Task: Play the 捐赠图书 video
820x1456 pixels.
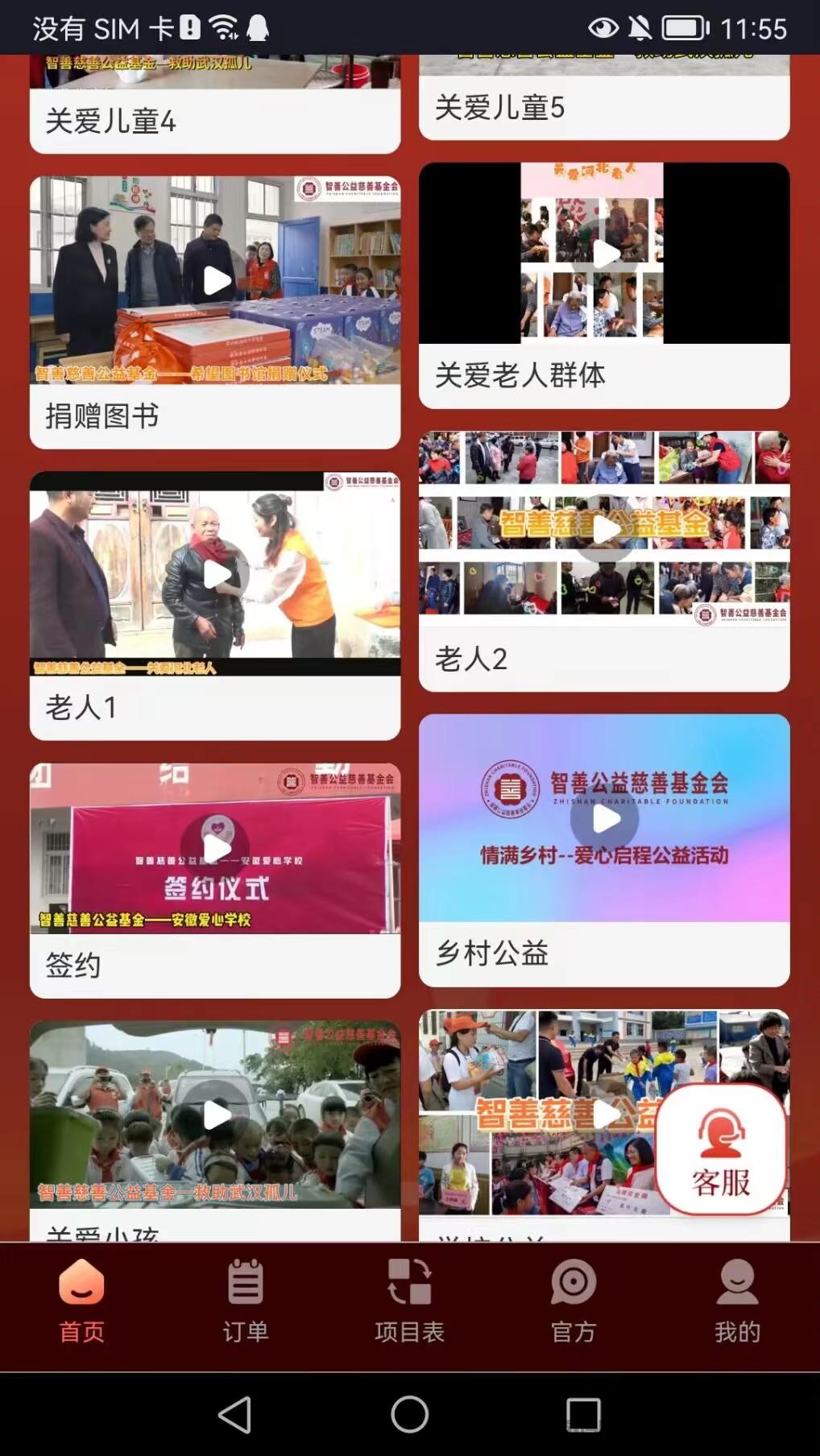Action: coord(215,280)
